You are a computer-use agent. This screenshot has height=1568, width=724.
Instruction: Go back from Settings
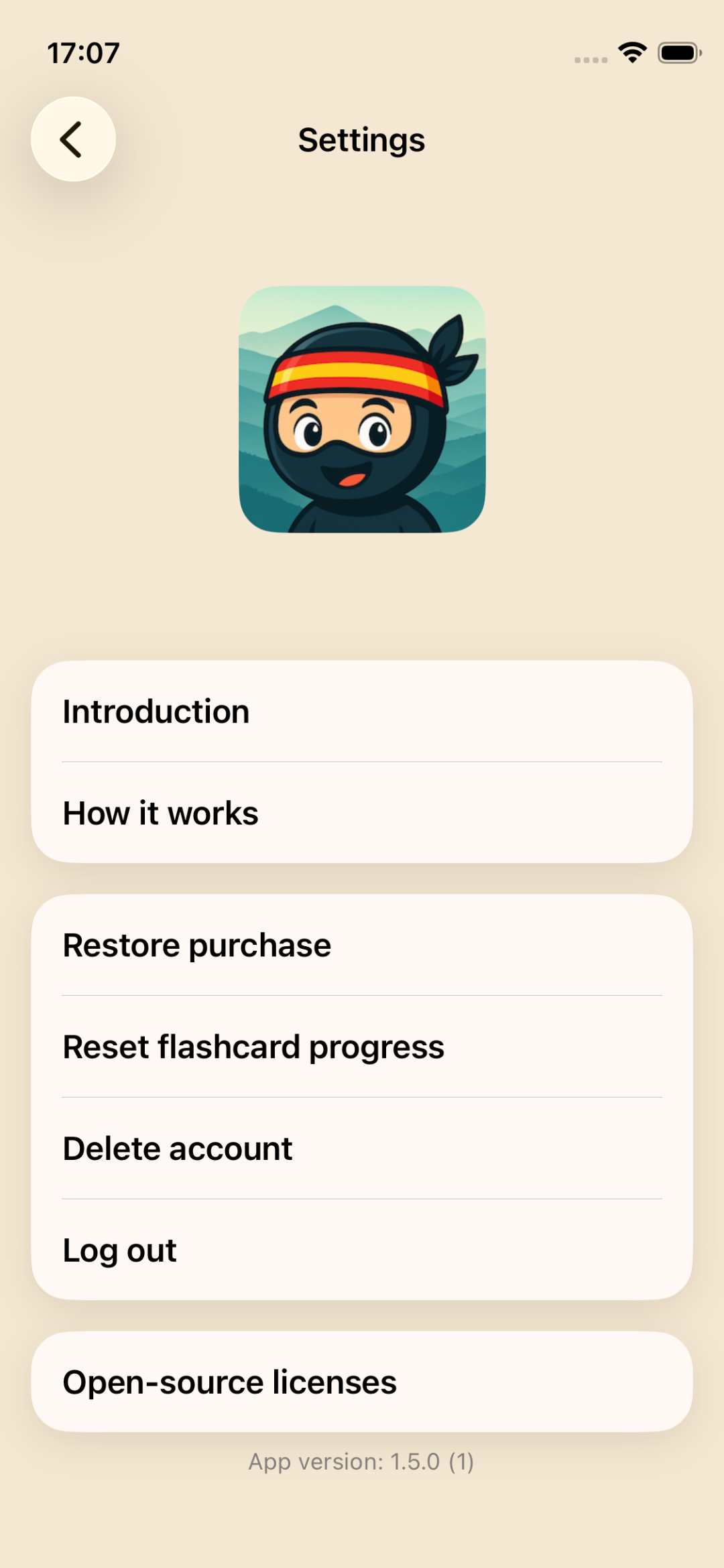click(x=73, y=139)
